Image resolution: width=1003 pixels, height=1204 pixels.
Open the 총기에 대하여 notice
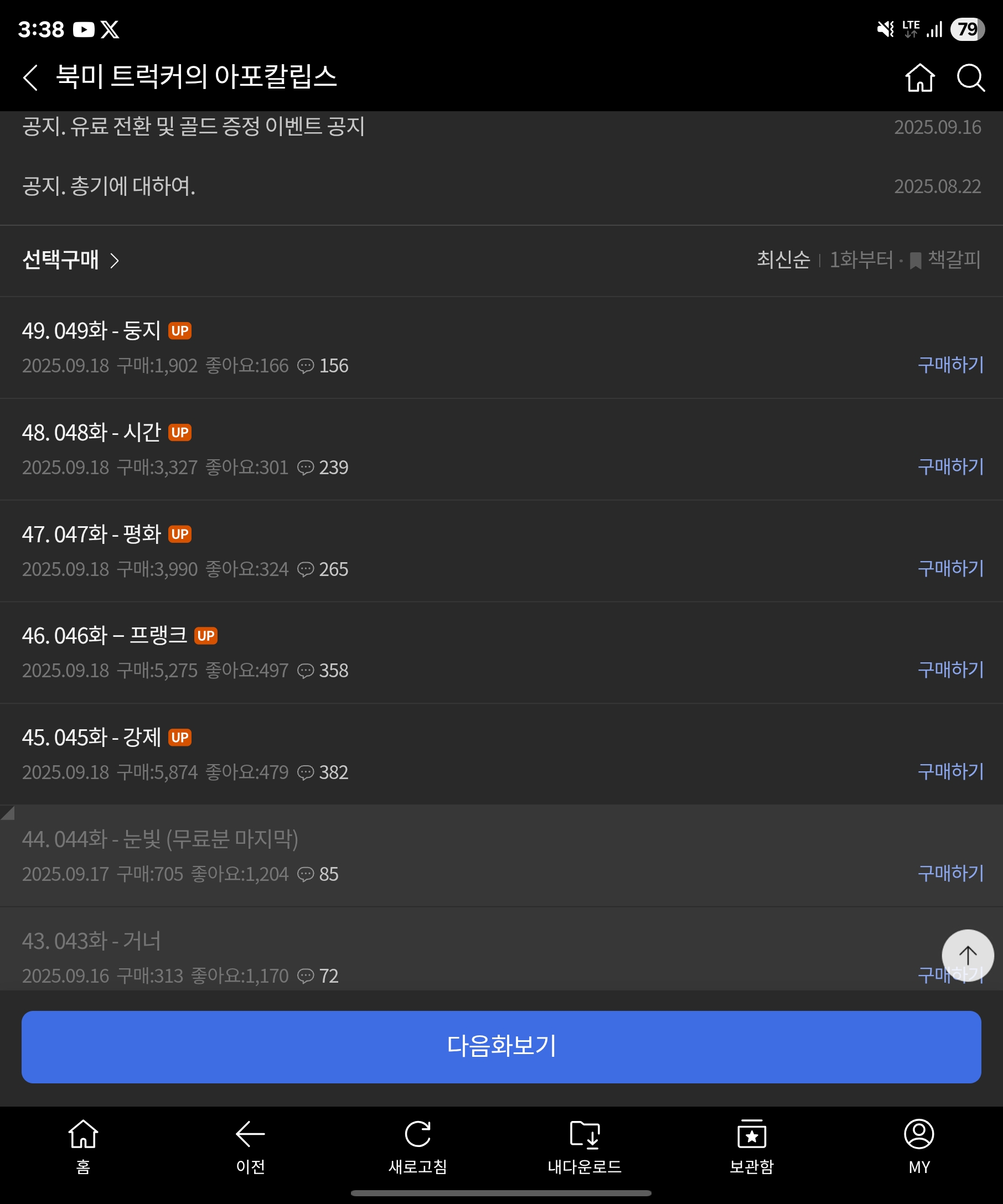pos(109,186)
